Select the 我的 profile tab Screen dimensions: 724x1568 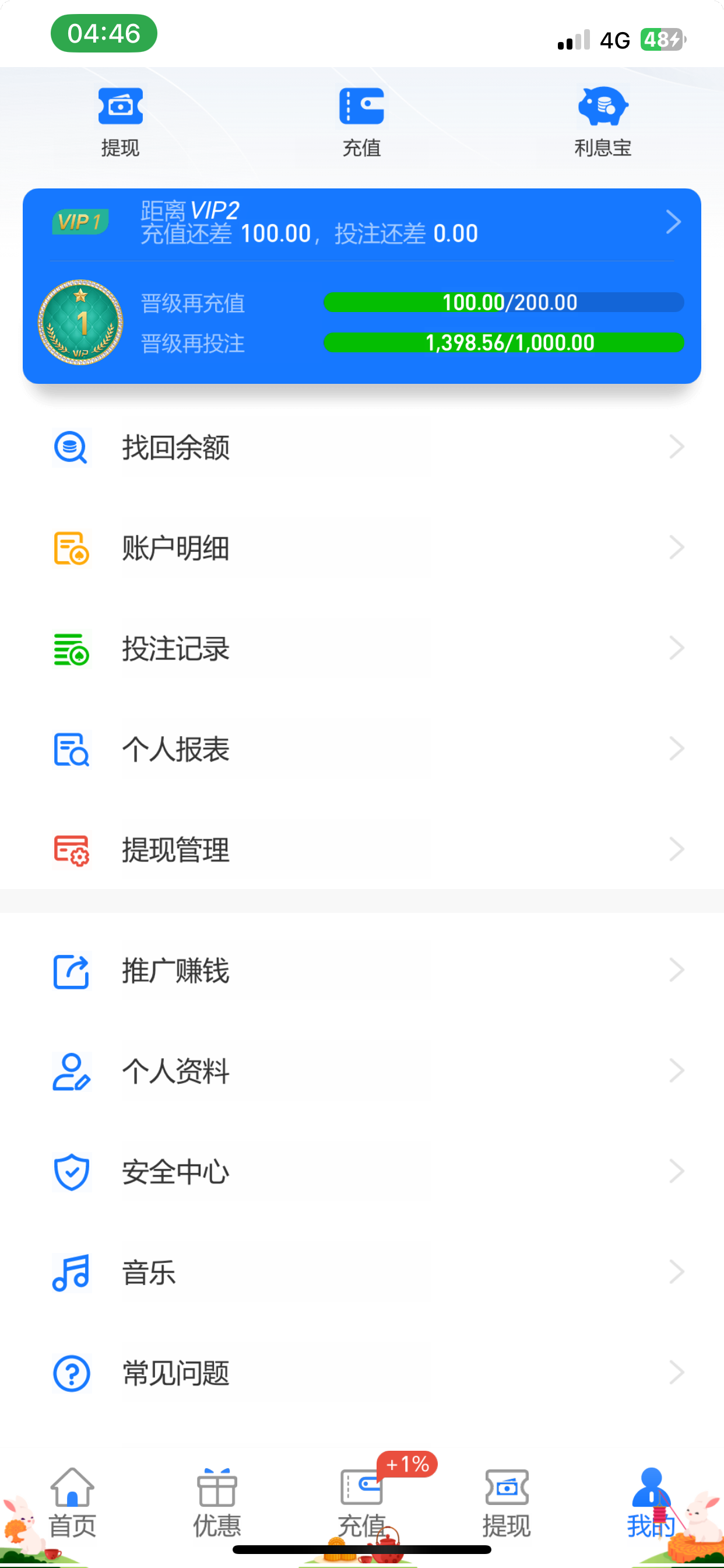click(x=651, y=1502)
